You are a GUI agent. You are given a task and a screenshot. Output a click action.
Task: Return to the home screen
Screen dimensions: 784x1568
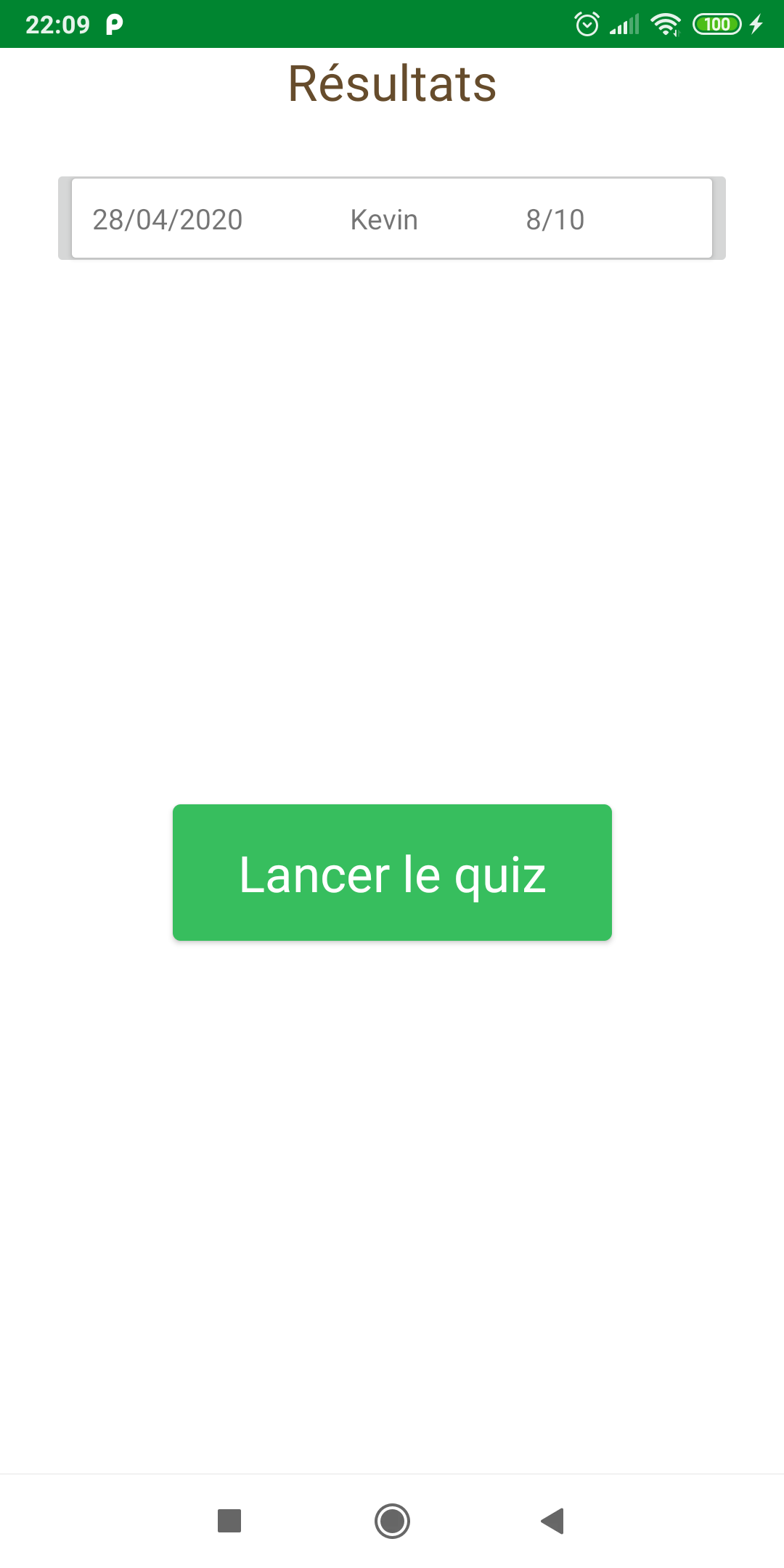point(392,1521)
